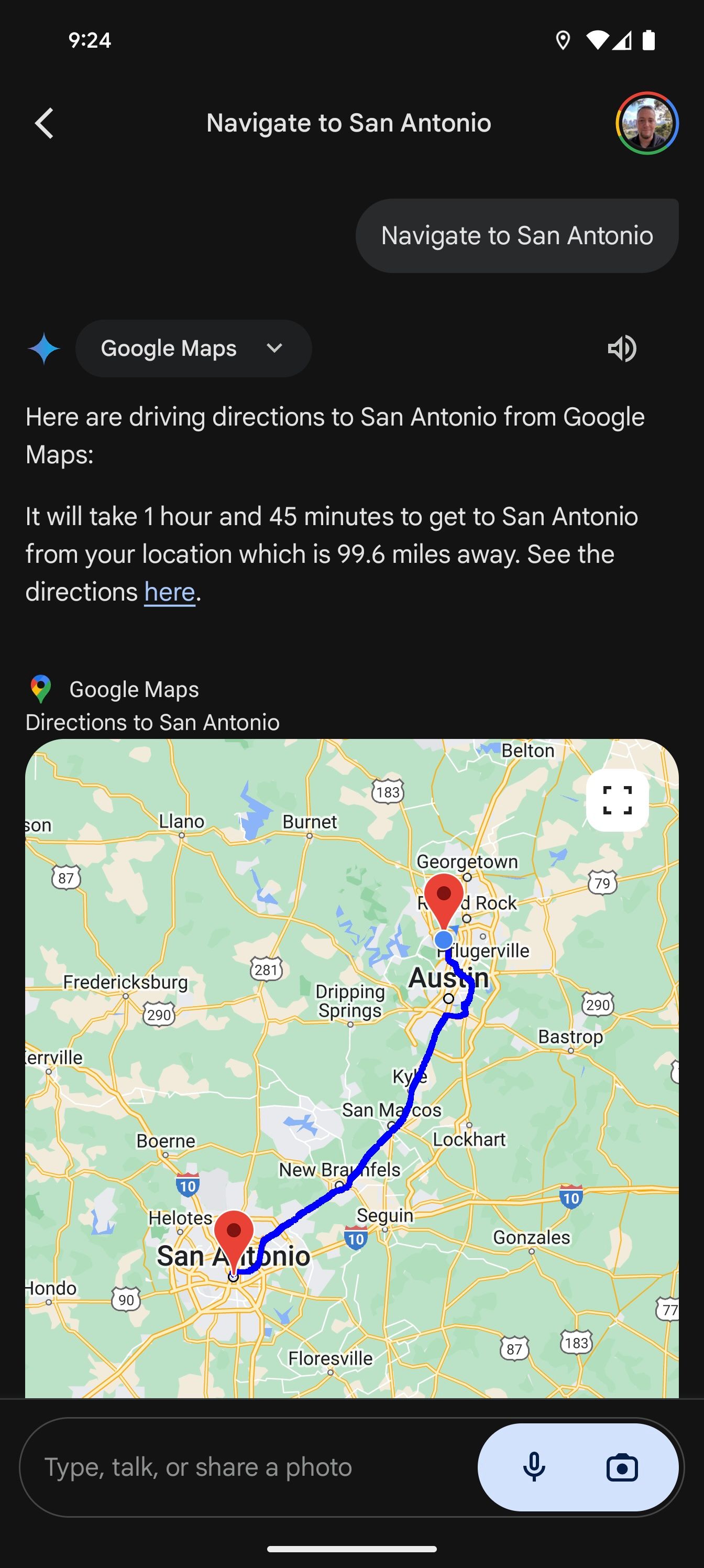Open the Google Maps extension dropdown
This screenshot has height=1568, width=704.
coord(193,348)
